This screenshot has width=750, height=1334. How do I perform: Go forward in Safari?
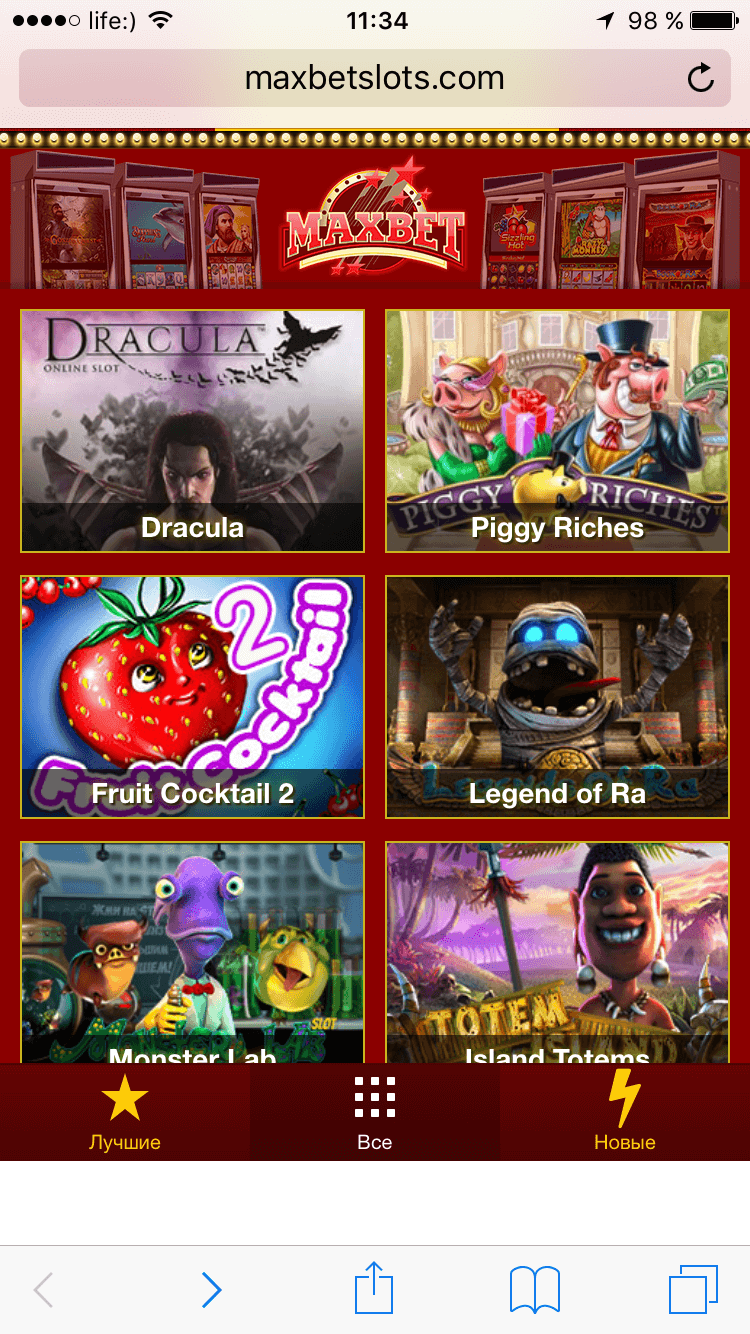pyautogui.click(x=211, y=1290)
